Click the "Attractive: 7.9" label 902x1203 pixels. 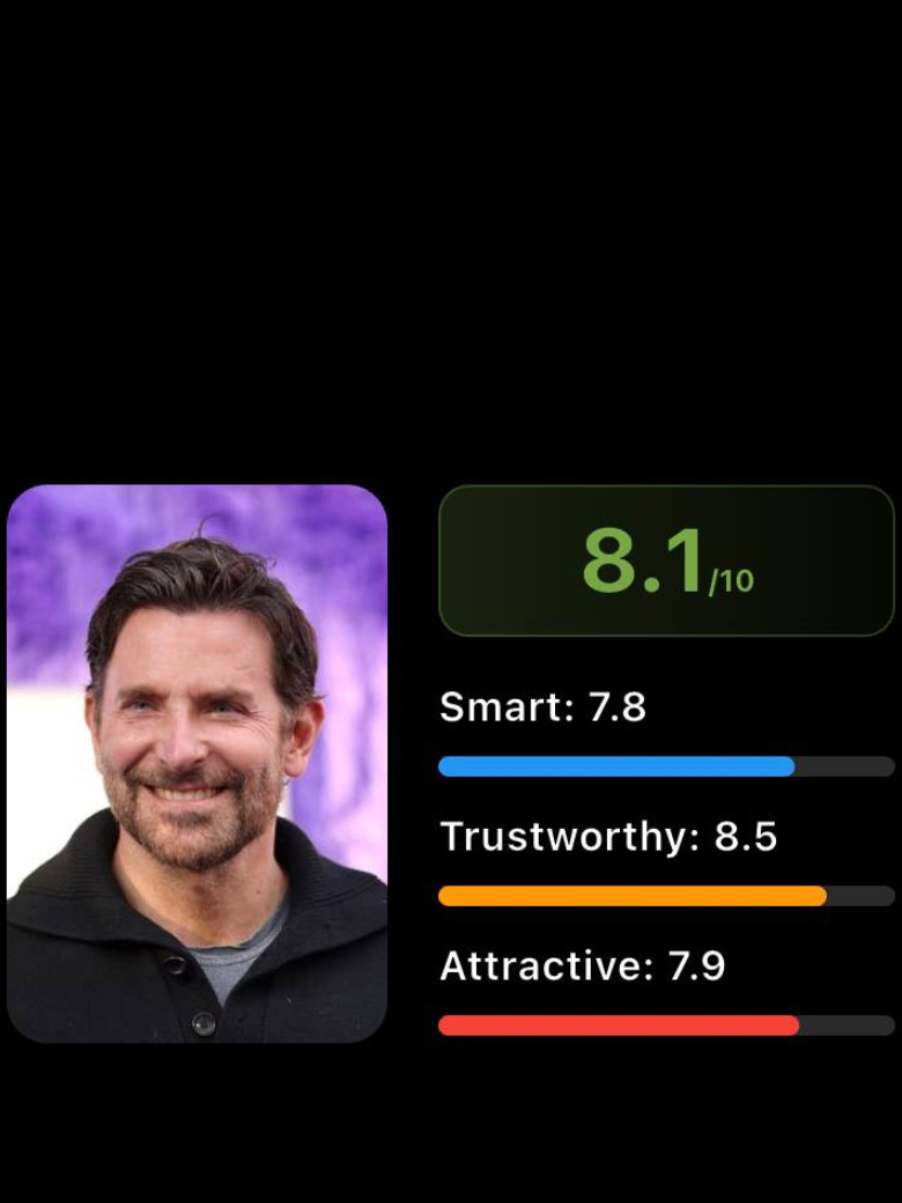pyautogui.click(x=582, y=968)
